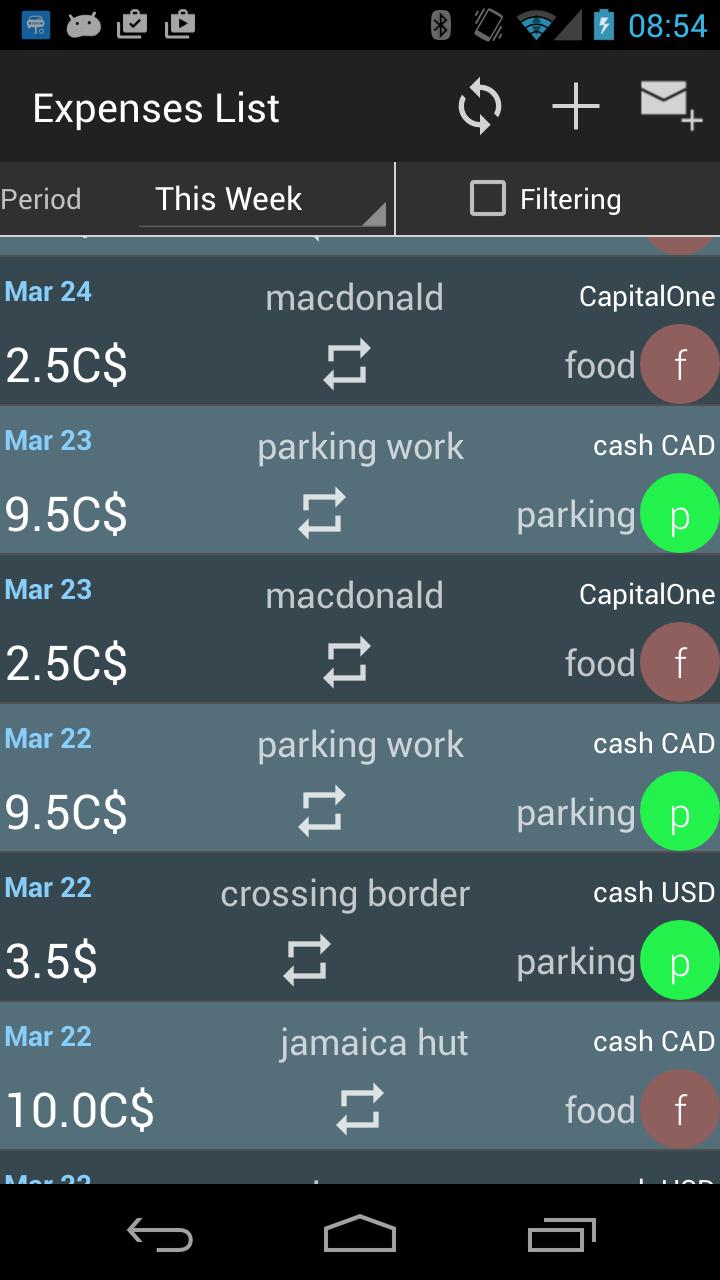Expand the This Week period dropdown
720x1280 pixels.
262,199
